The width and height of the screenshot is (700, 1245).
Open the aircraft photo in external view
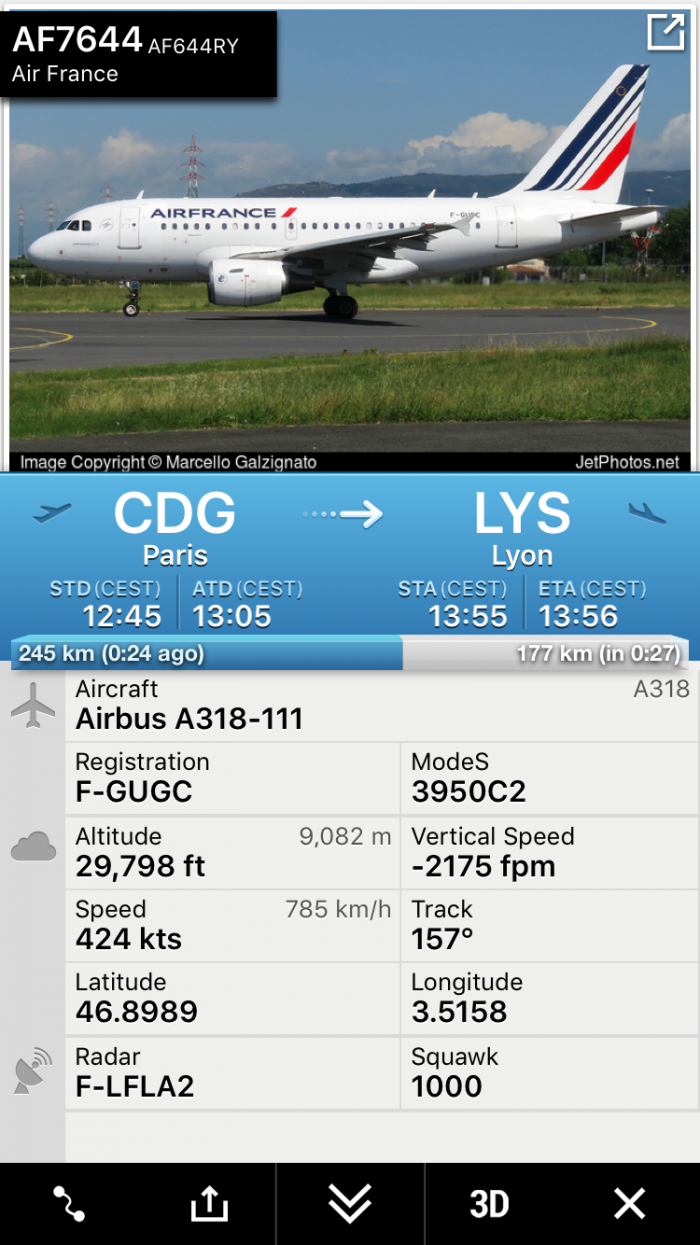(x=665, y=33)
